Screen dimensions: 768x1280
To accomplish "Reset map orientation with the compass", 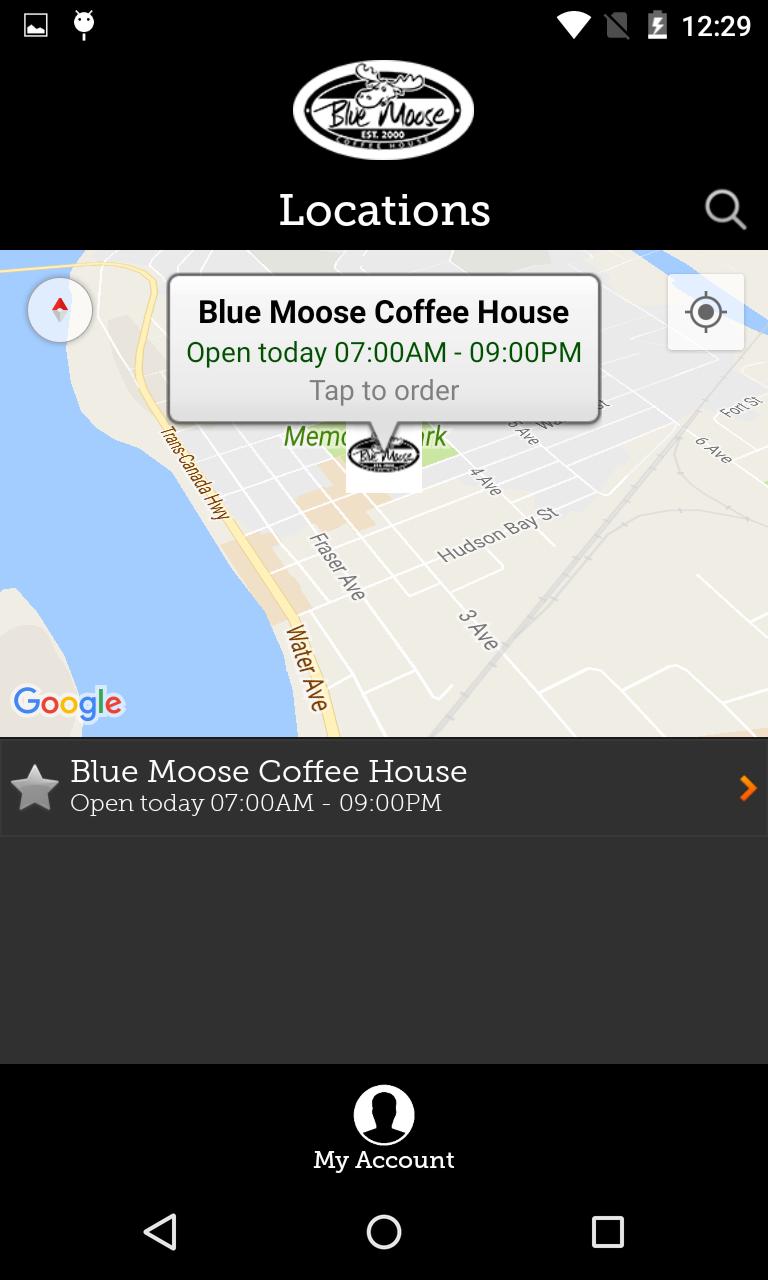I will 60,310.
